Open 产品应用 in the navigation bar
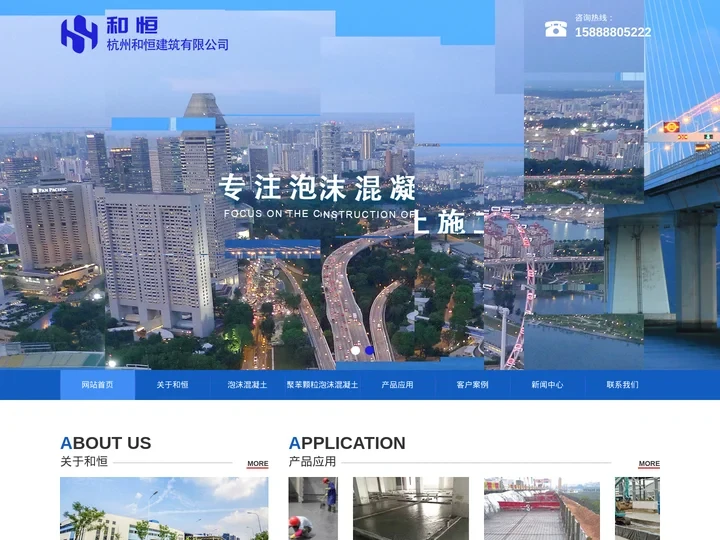The height and width of the screenshot is (540, 720). click(x=397, y=385)
